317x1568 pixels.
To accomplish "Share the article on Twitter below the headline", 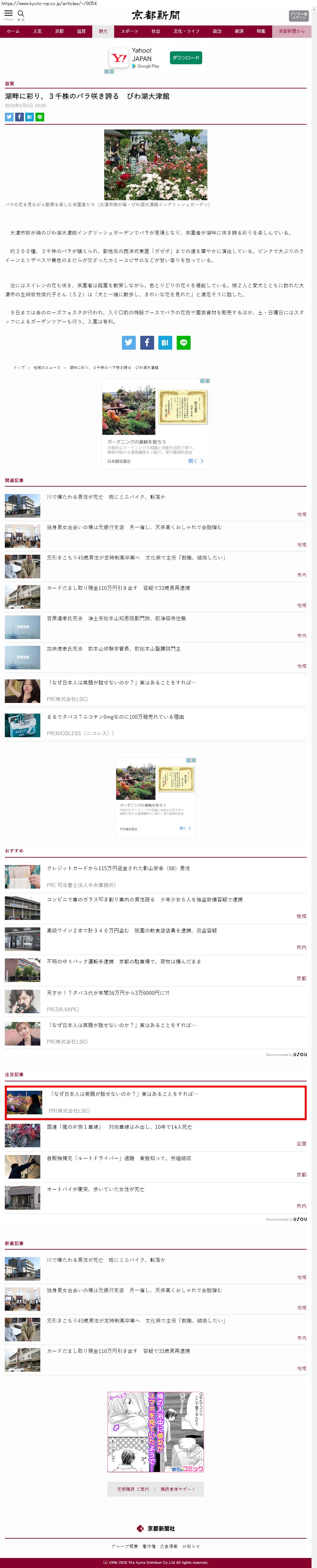I will 9,117.
